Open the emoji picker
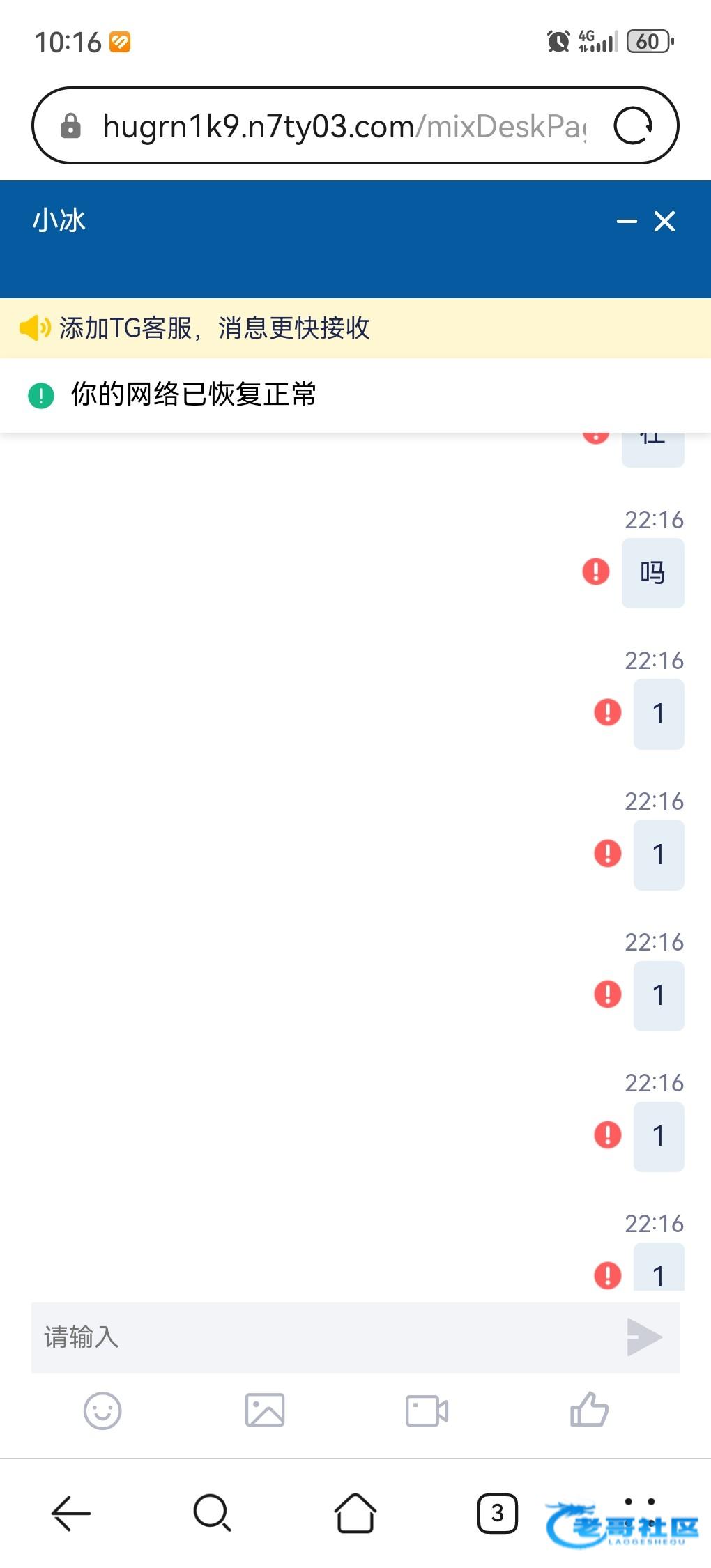 [102, 1411]
